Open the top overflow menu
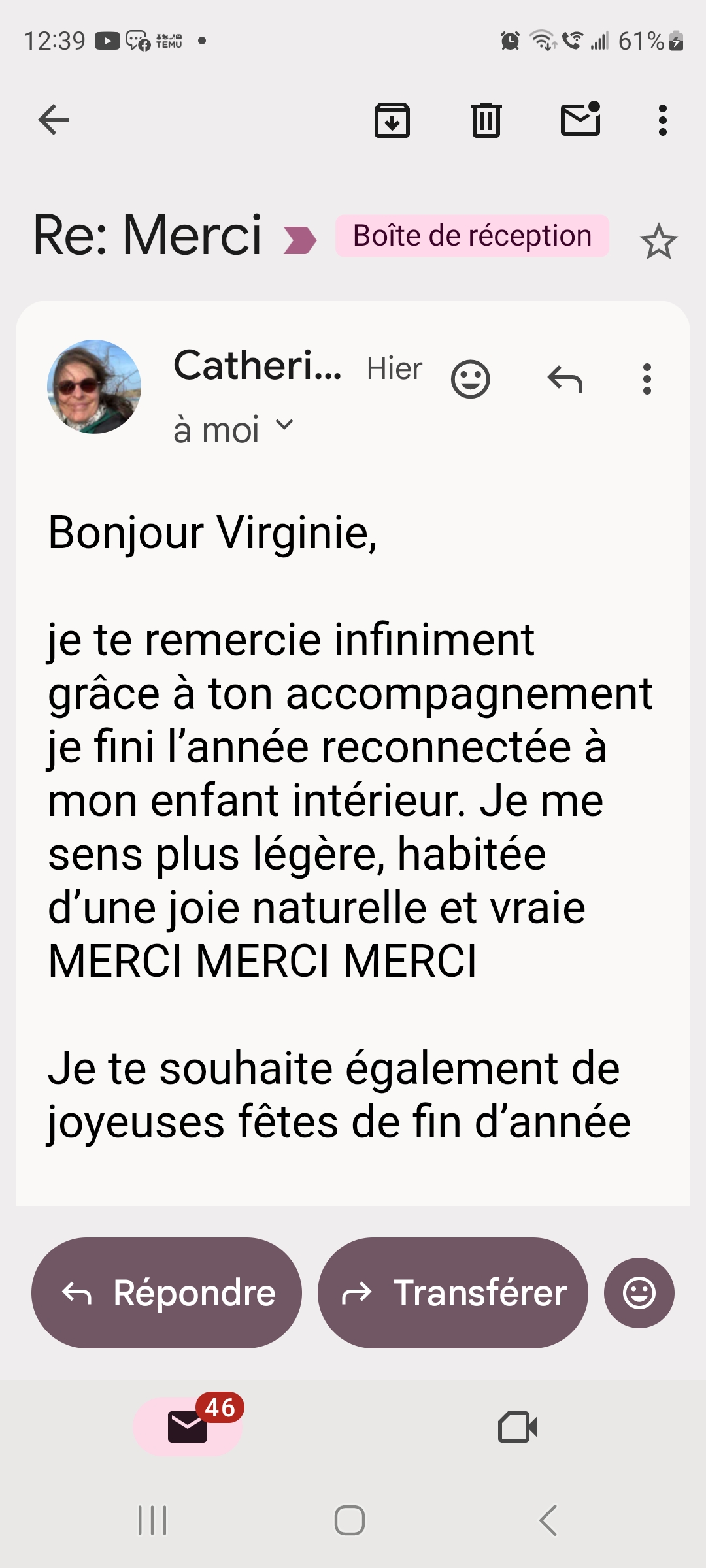The width and height of the screenshot is (706, 1568). 662,120
